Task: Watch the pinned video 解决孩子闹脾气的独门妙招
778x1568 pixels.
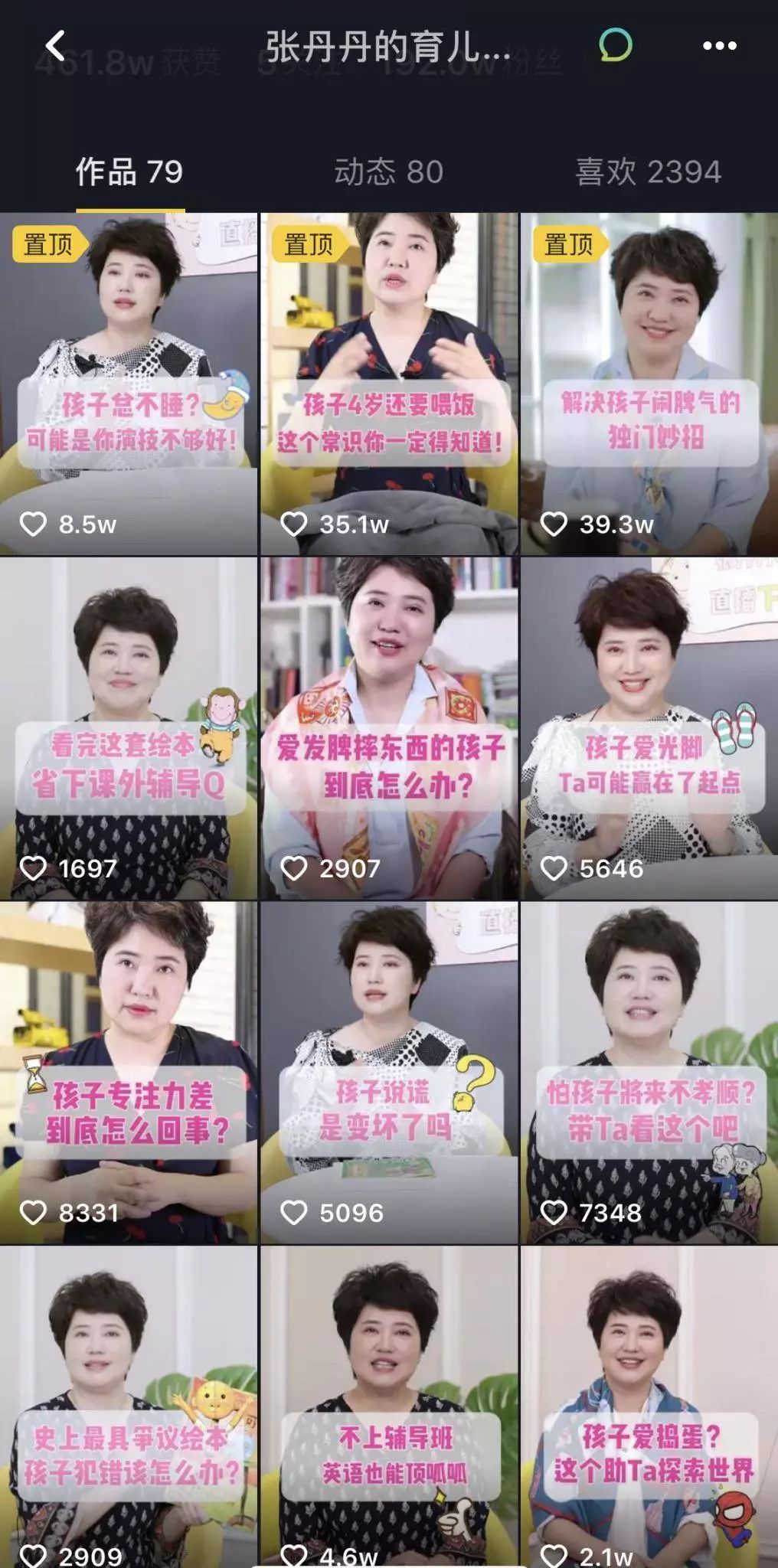Action: 649,383
